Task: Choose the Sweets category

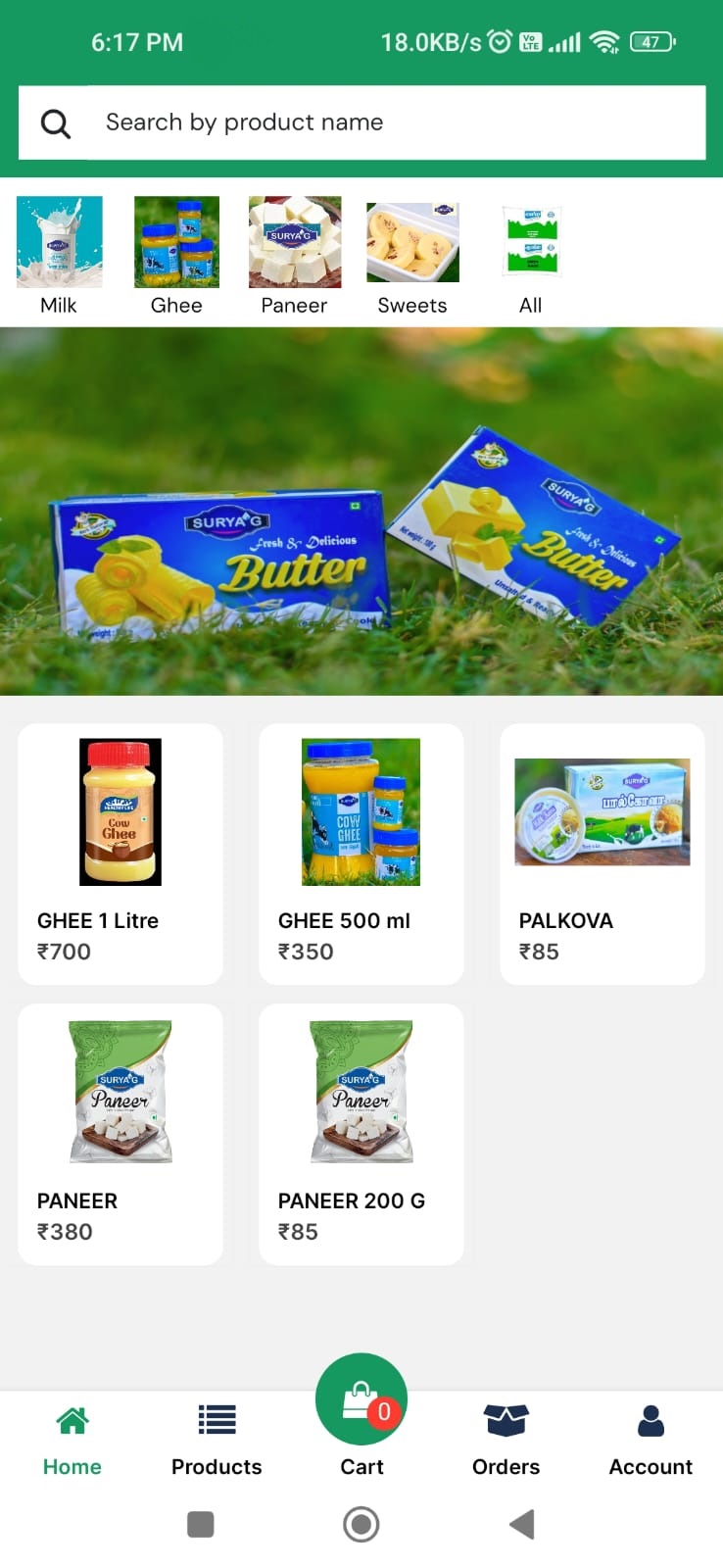Action: click(x=412, y=254)
